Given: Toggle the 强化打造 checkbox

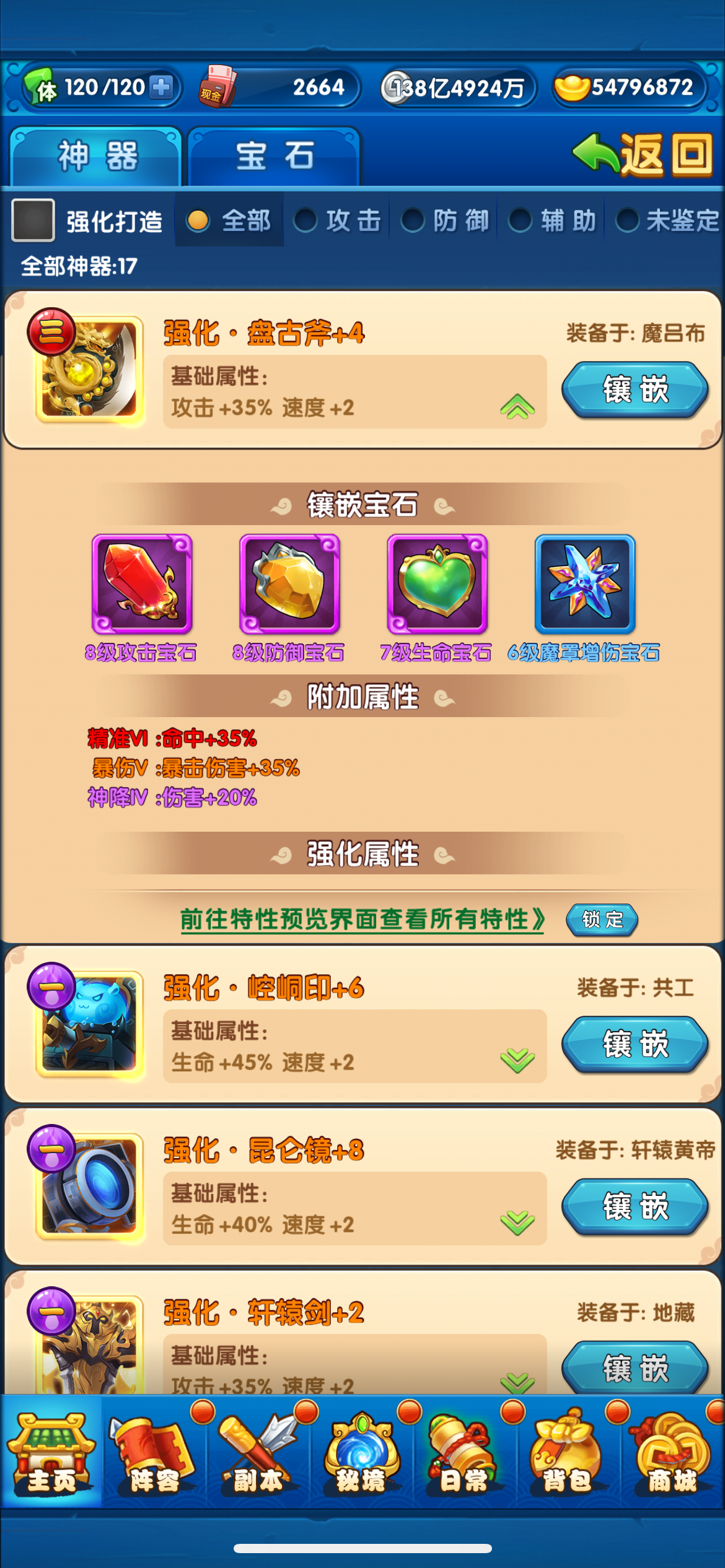Looking at the screenshot, I should [33, 220].
